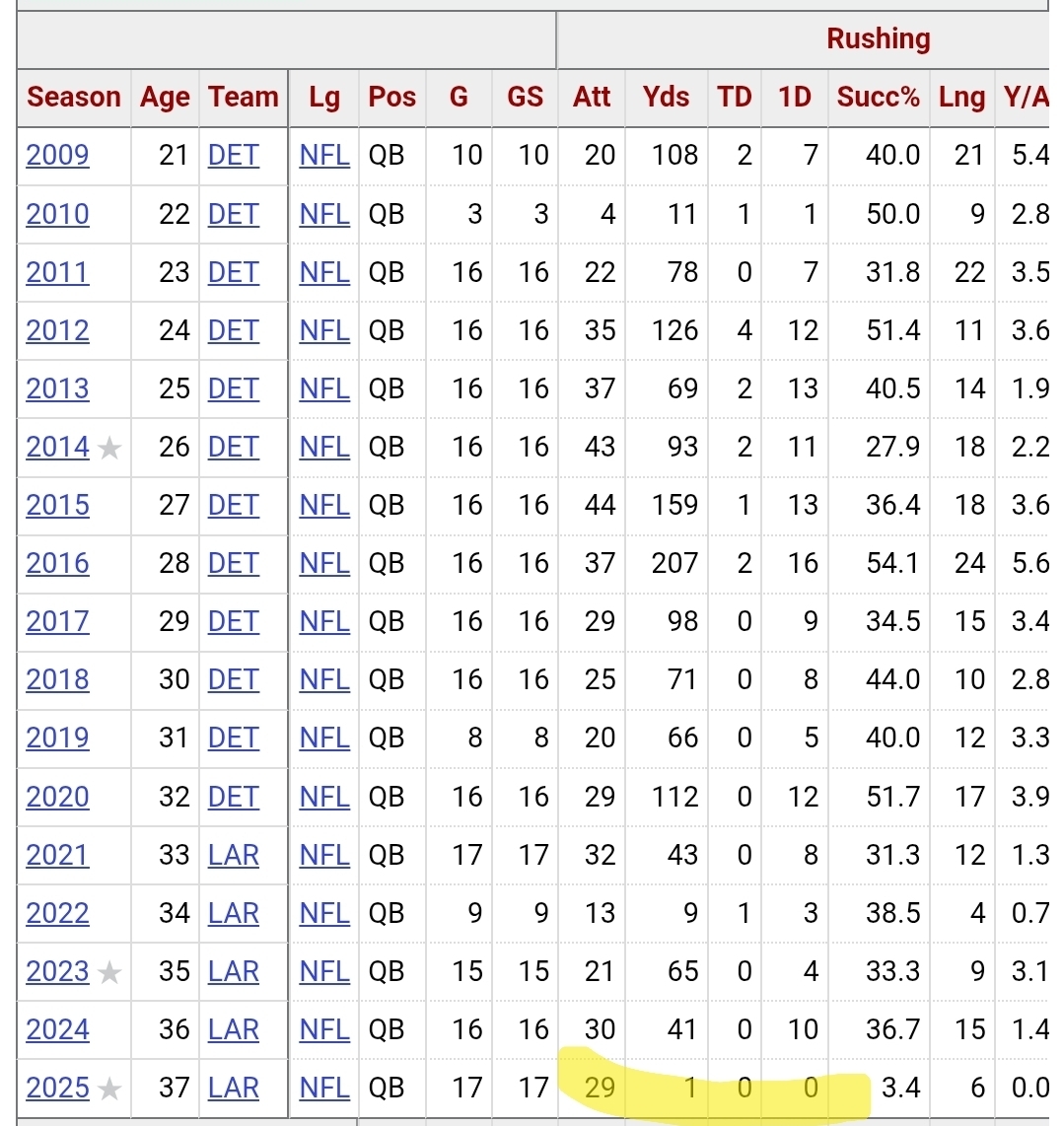The image size is (1064, 1126).
Task: Open the NFL league link in the 2017 row
Action: point(324,622)
